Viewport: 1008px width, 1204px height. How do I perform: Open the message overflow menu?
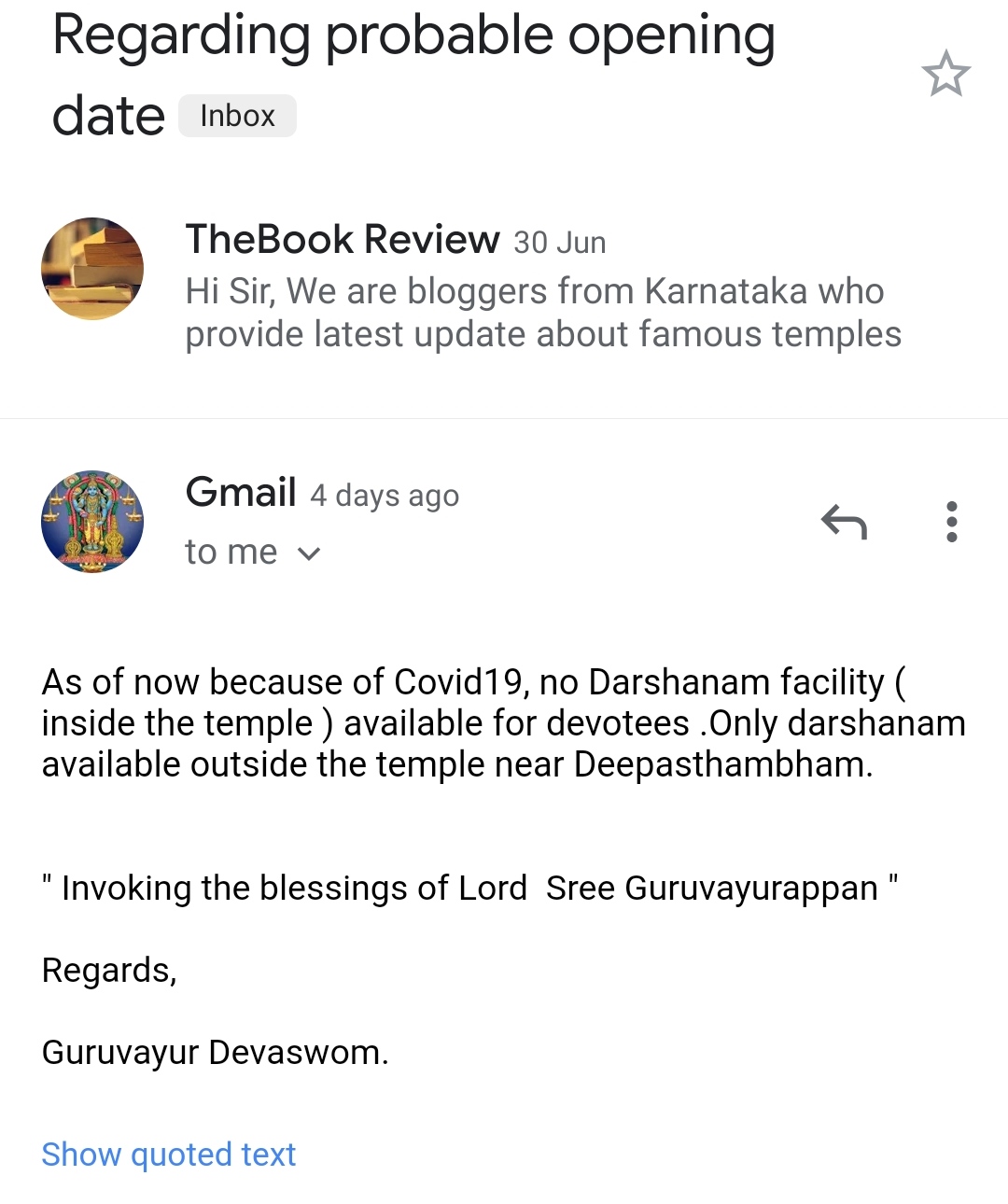[951, 522]
